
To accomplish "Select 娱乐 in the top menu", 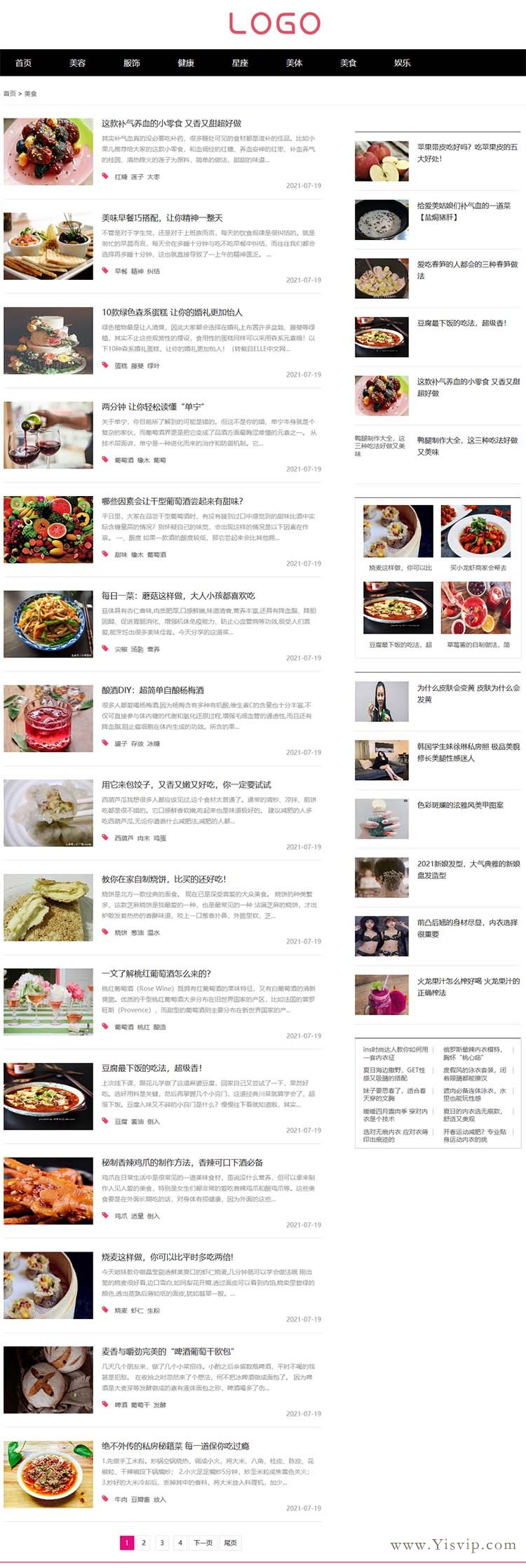I will [x=402, y=63].
